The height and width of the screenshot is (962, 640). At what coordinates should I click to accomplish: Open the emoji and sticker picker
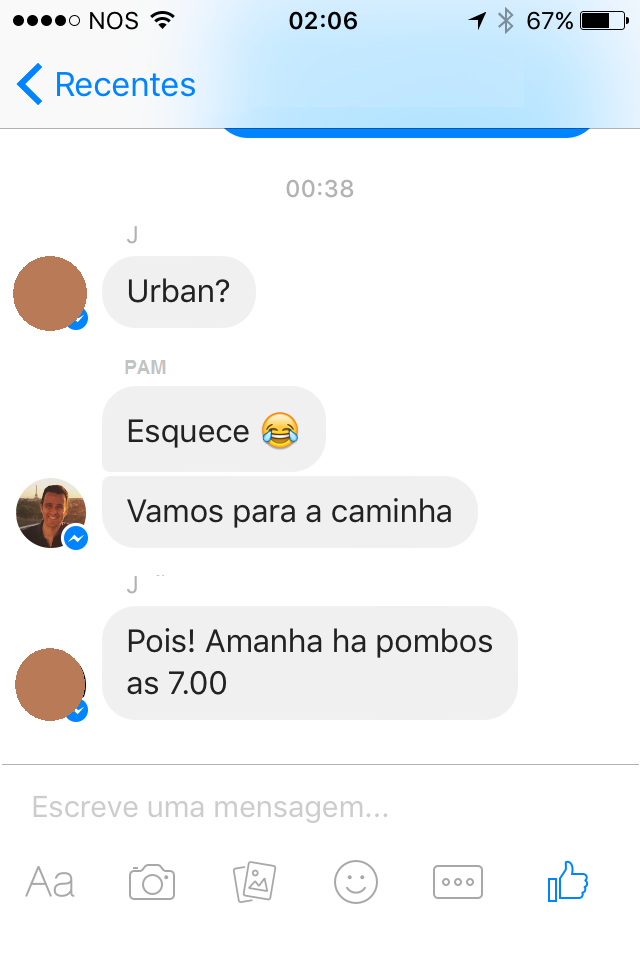pos(356,882)
